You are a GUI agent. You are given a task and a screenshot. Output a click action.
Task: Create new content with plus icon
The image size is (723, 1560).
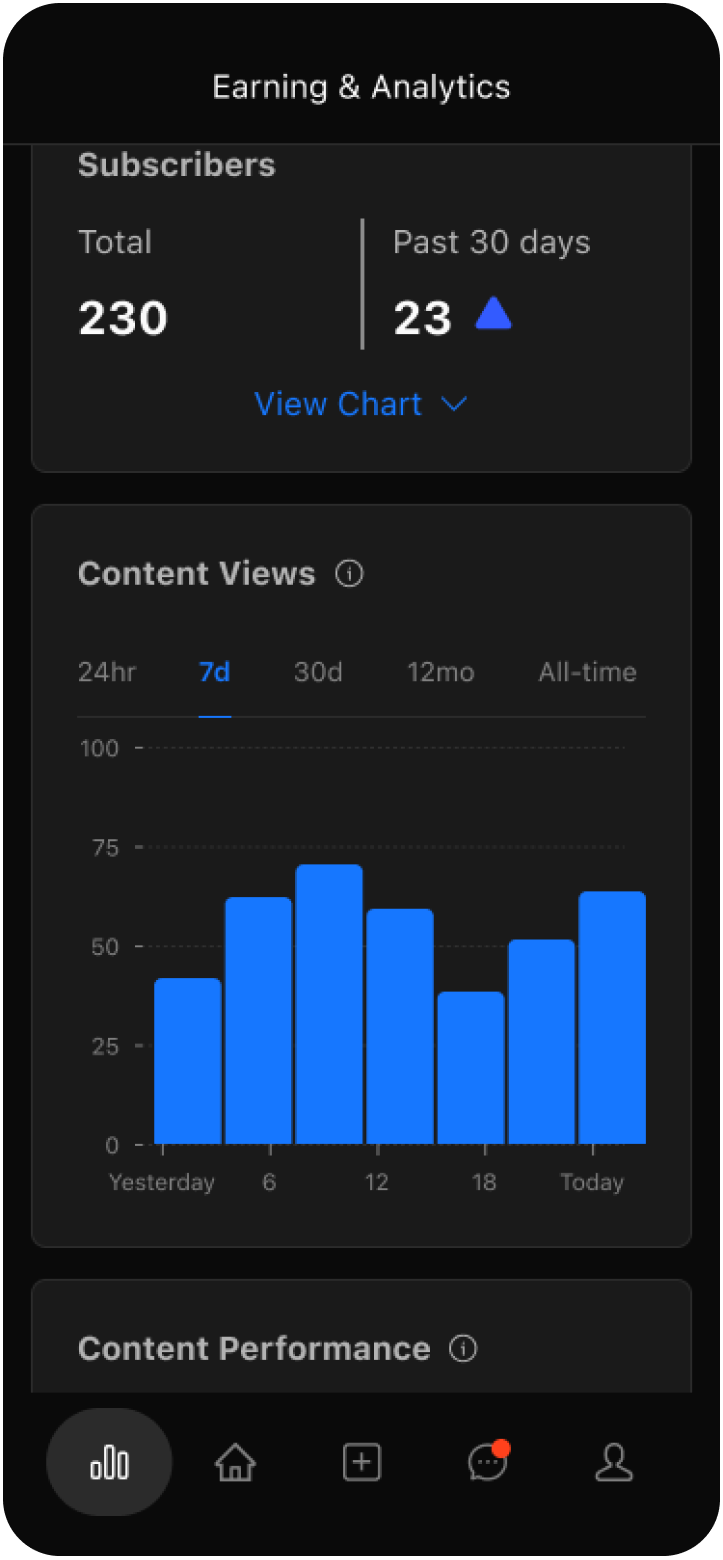(361, 1463)
